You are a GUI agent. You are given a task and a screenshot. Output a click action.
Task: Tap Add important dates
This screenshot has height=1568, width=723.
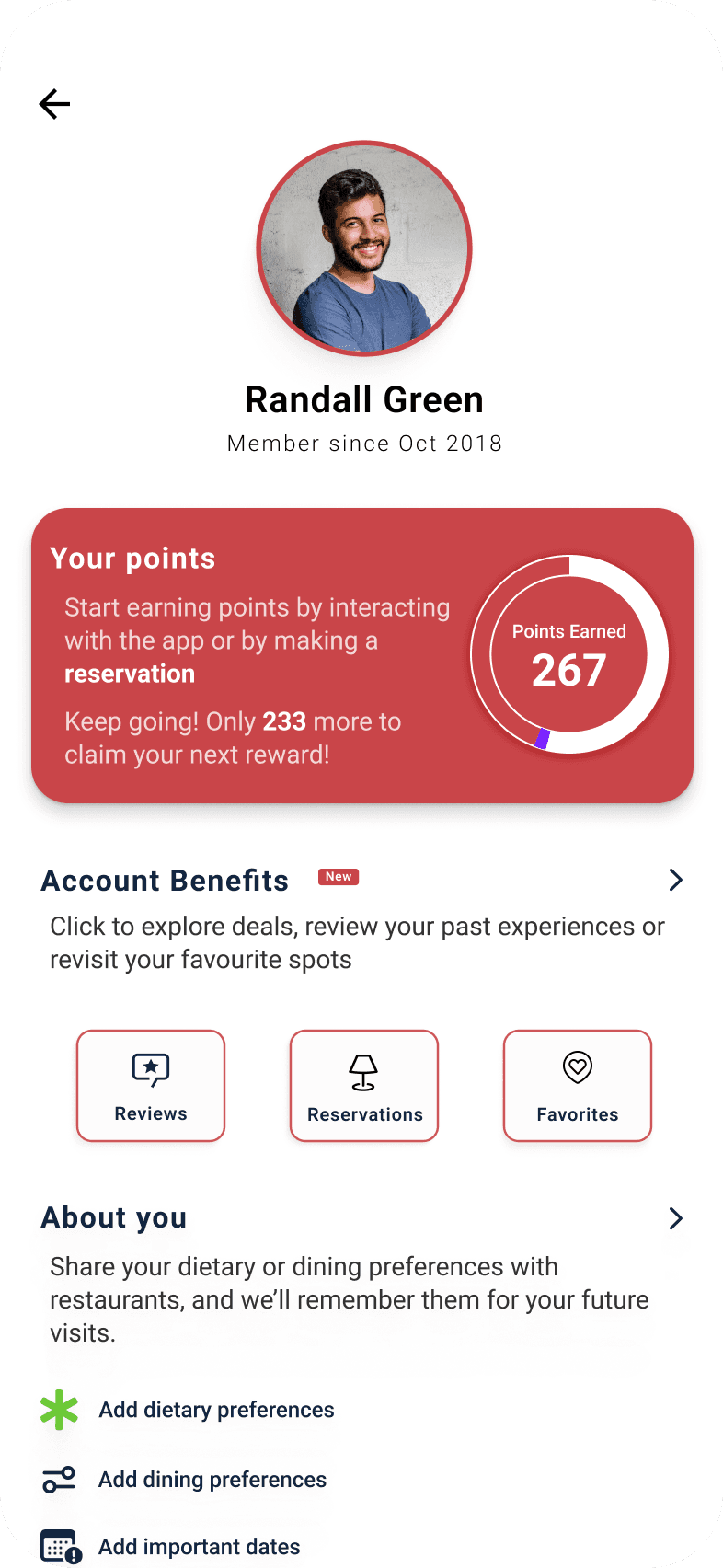(199, 1547)
